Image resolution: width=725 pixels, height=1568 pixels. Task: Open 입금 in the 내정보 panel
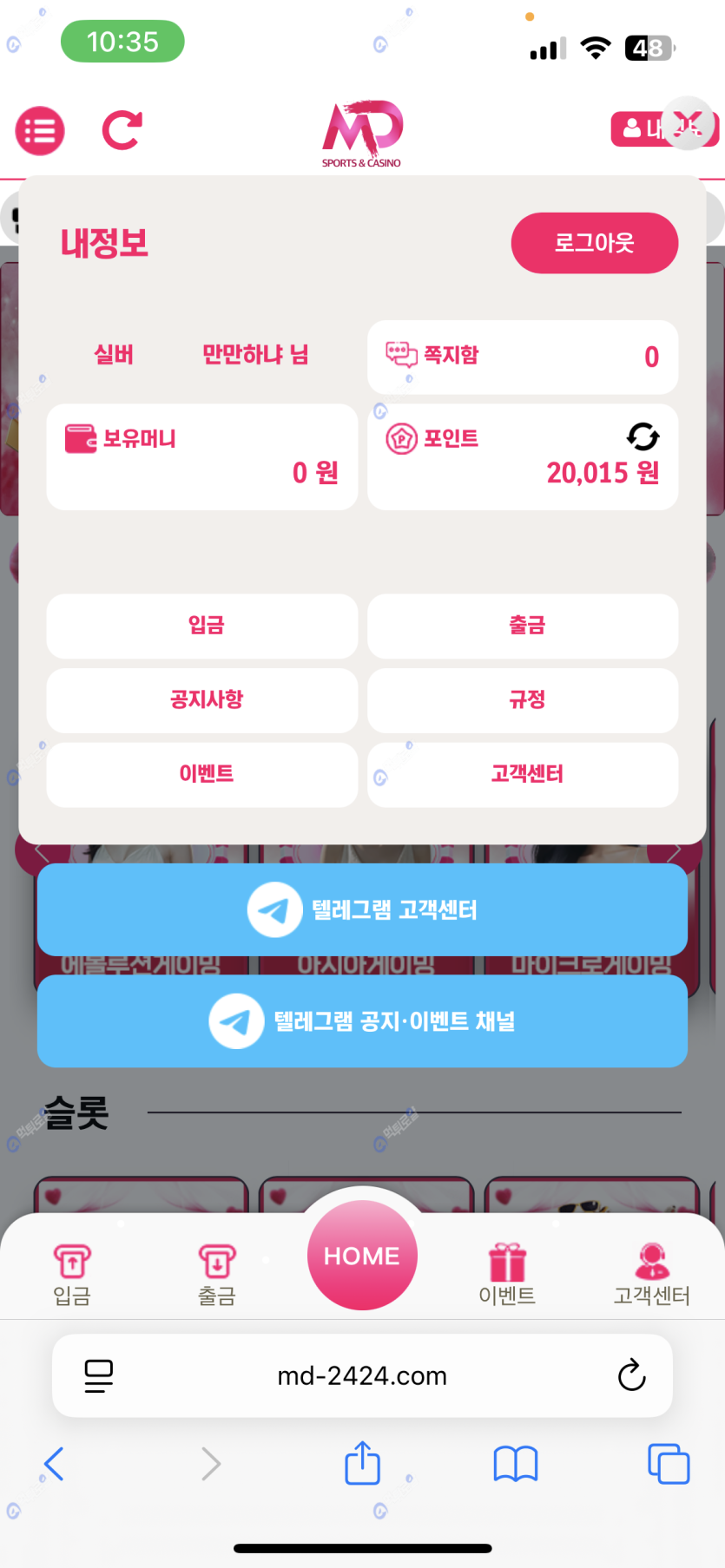coord(202,626)
